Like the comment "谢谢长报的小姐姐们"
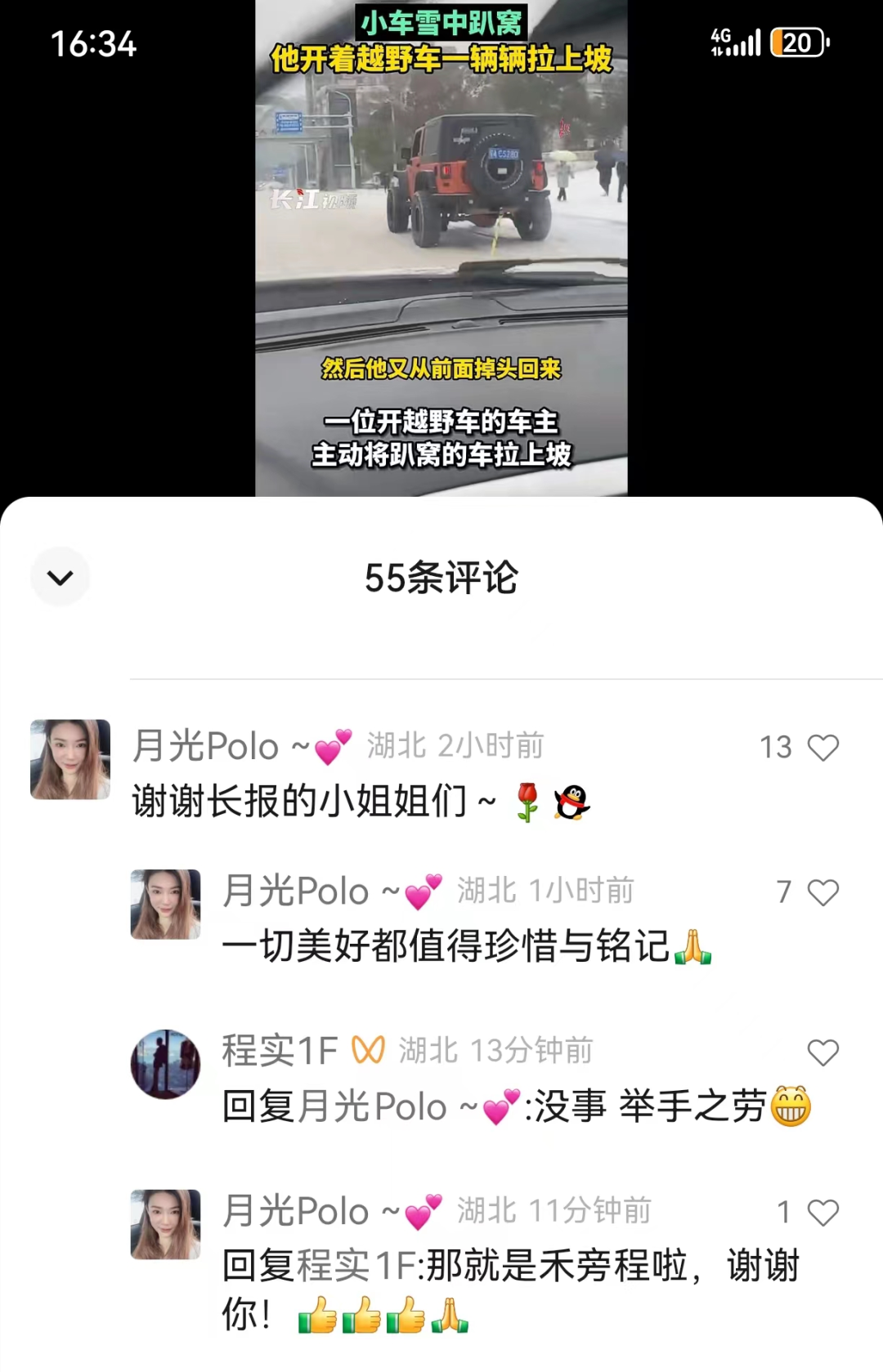This screenshot has height=1372, width=883. click(822, 748)
